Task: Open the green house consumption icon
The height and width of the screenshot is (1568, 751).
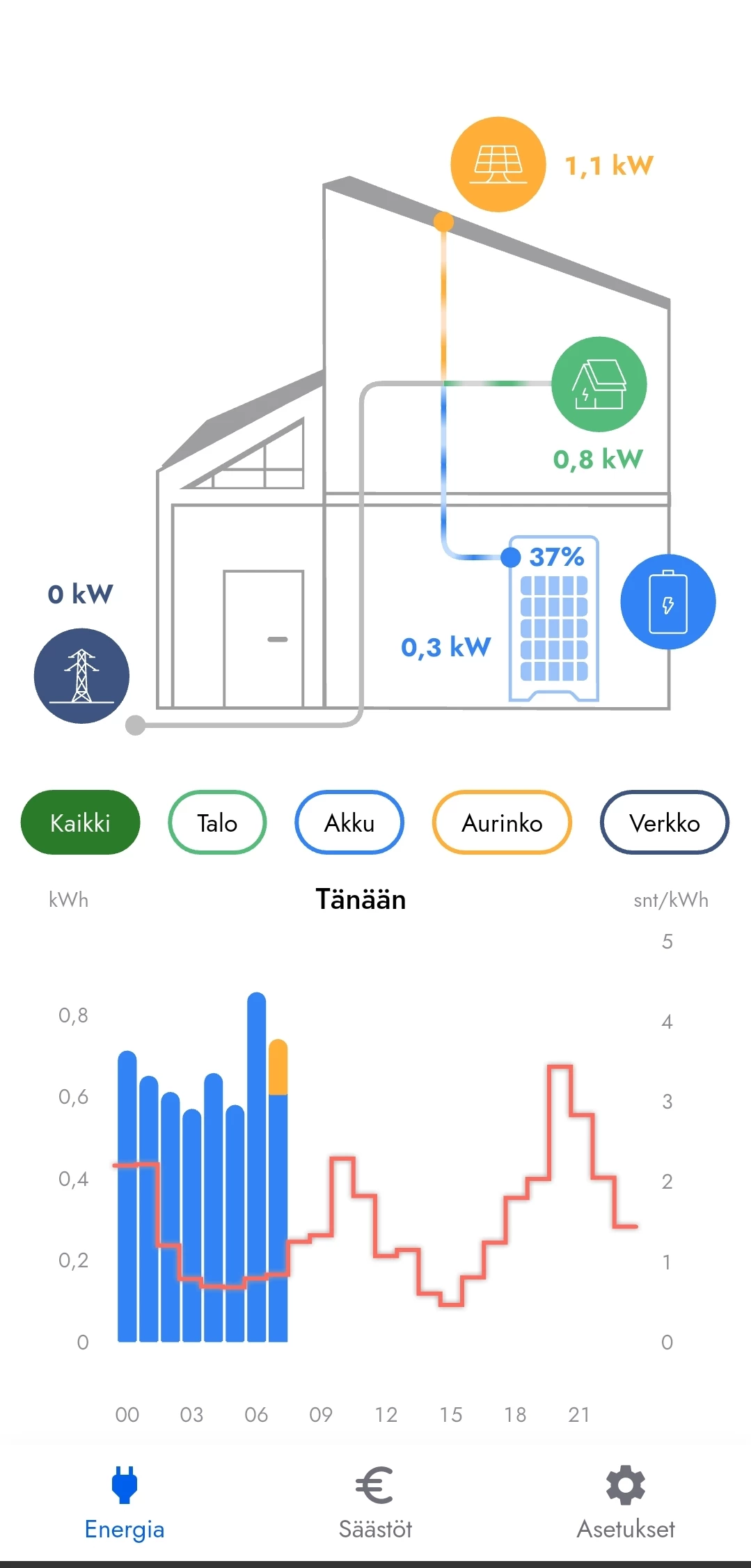Action: coord(599,384)
